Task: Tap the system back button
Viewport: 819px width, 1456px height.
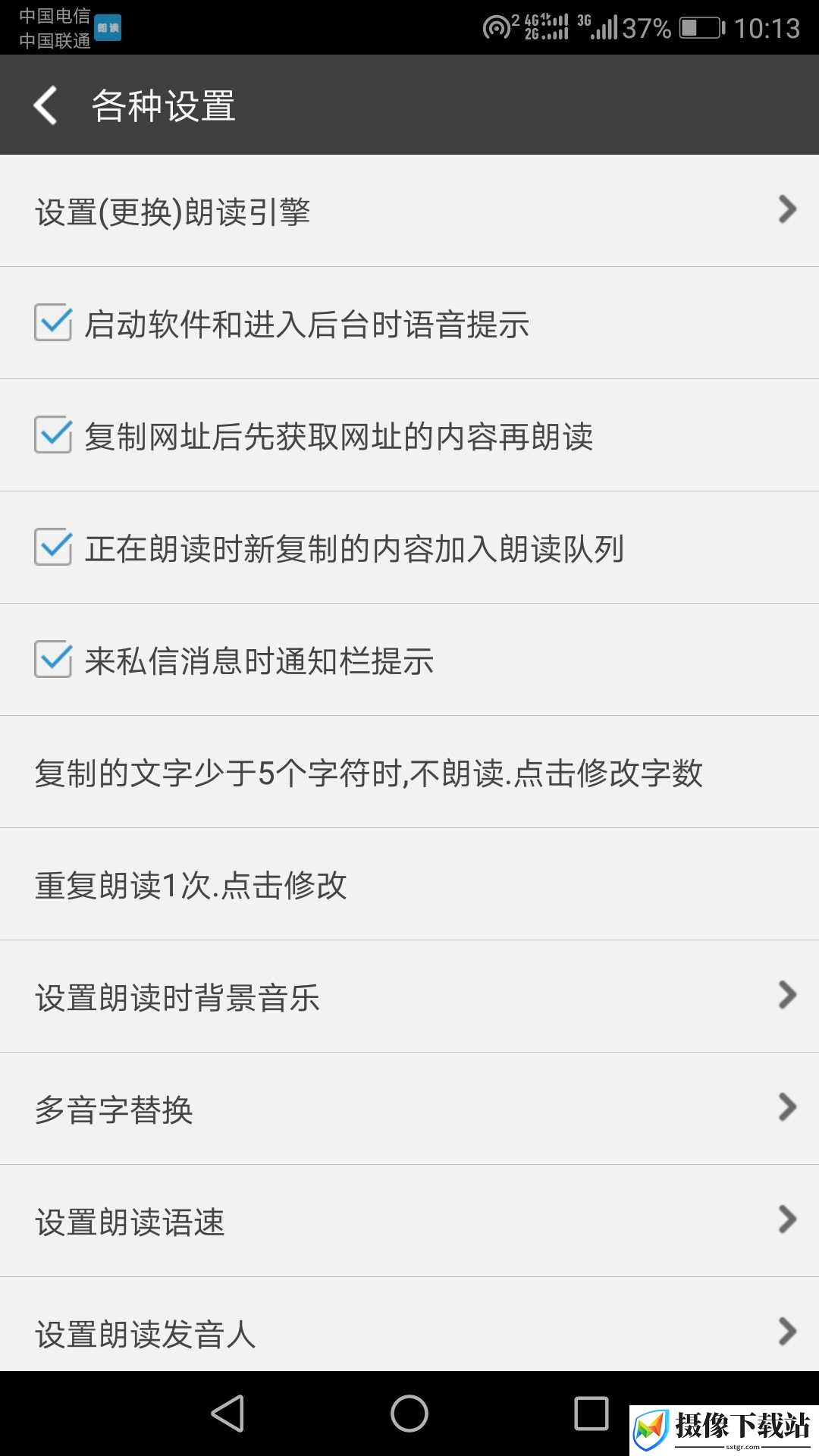Action: 227,1414
